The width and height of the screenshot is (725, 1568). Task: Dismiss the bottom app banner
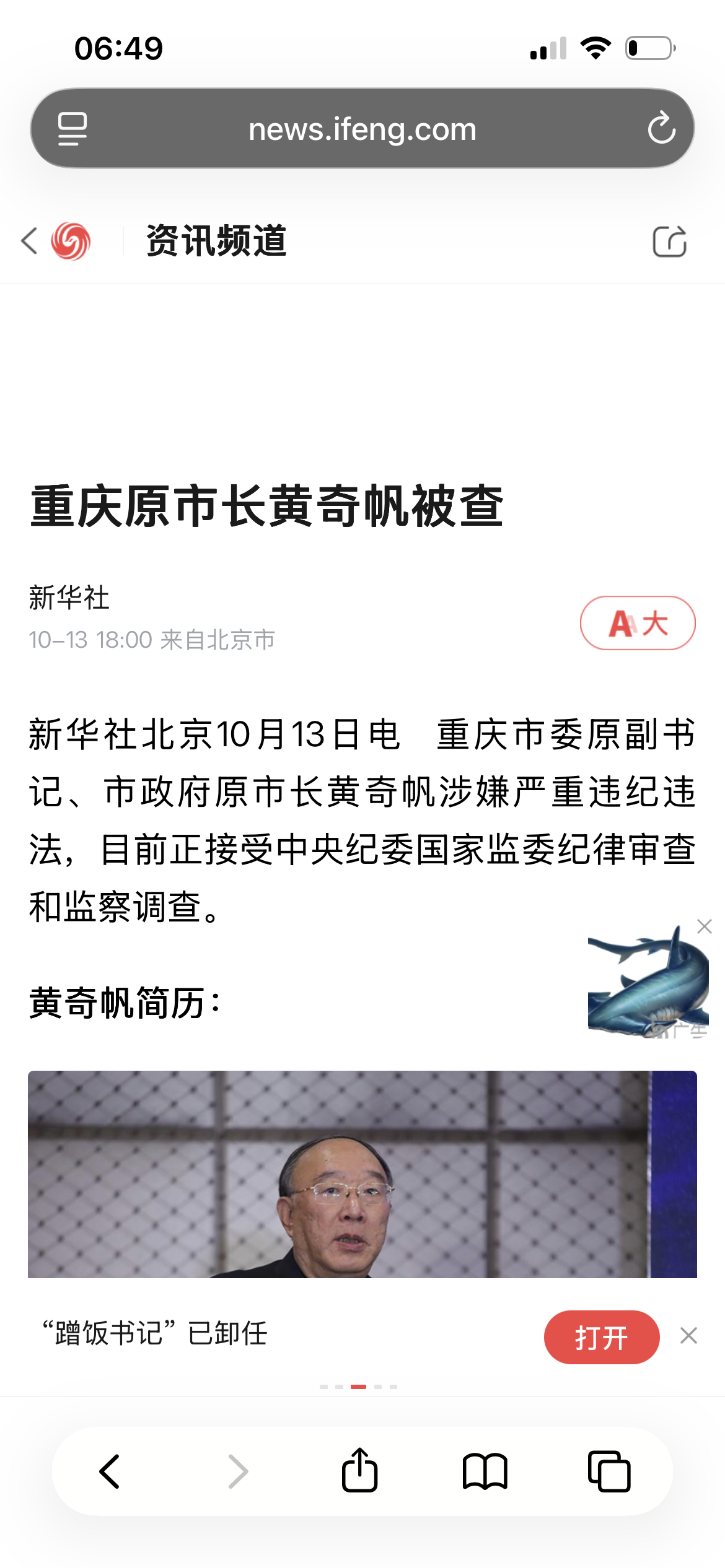coord(688,1336)
